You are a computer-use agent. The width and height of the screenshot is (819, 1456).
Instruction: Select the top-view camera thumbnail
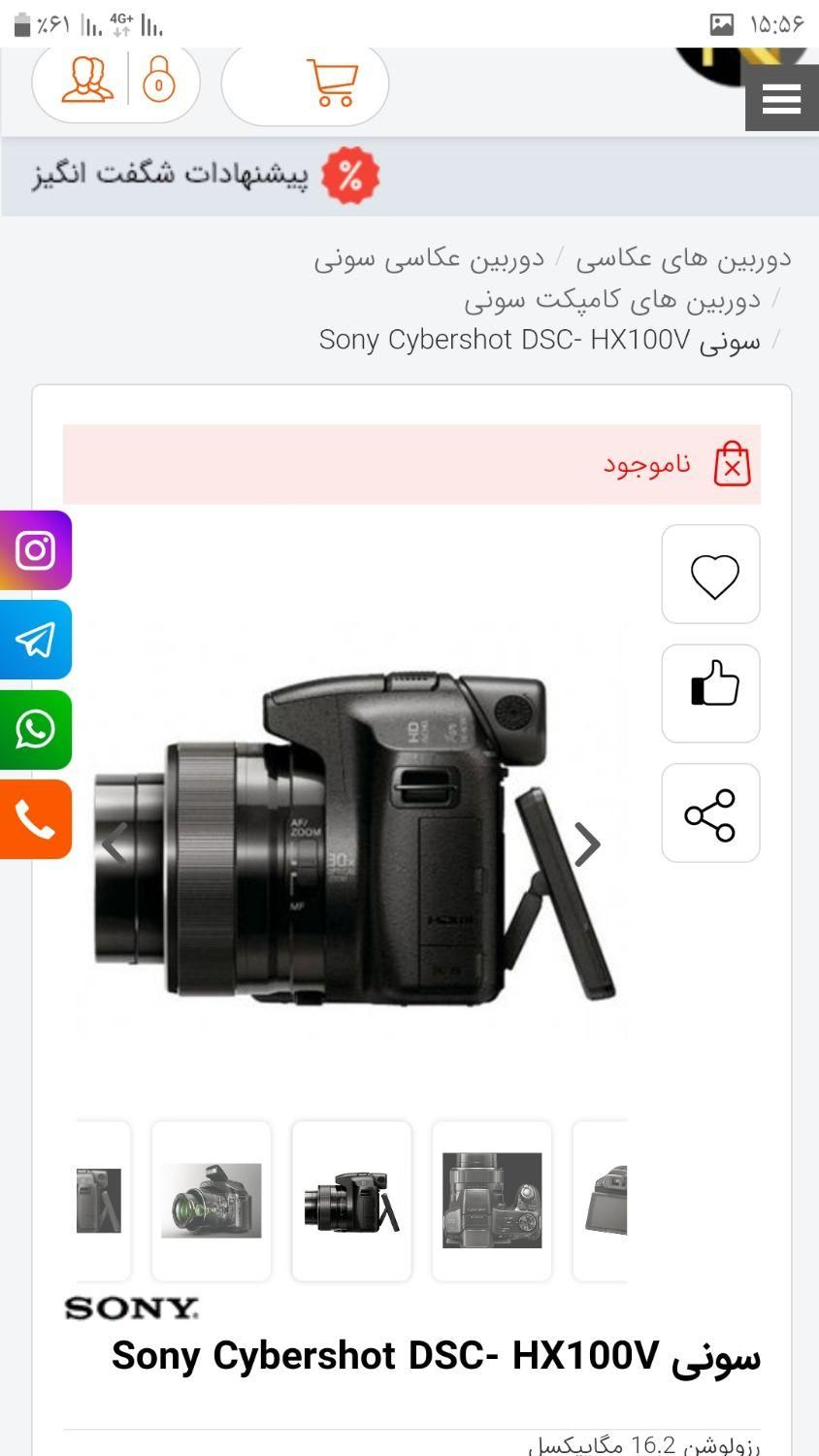click(492, 1201)
